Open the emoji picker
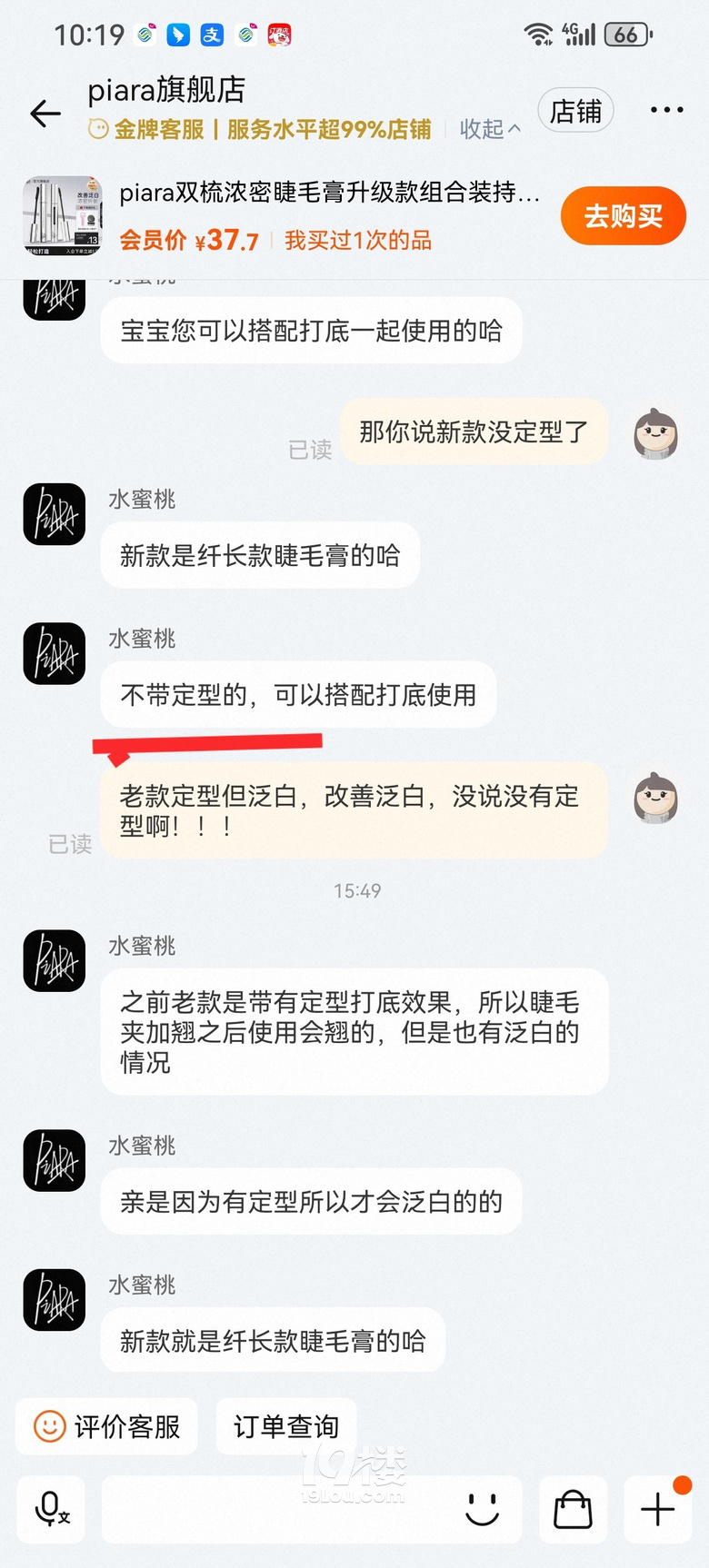The height and width of the screenshot is (1568, 709). [482, 1510]
